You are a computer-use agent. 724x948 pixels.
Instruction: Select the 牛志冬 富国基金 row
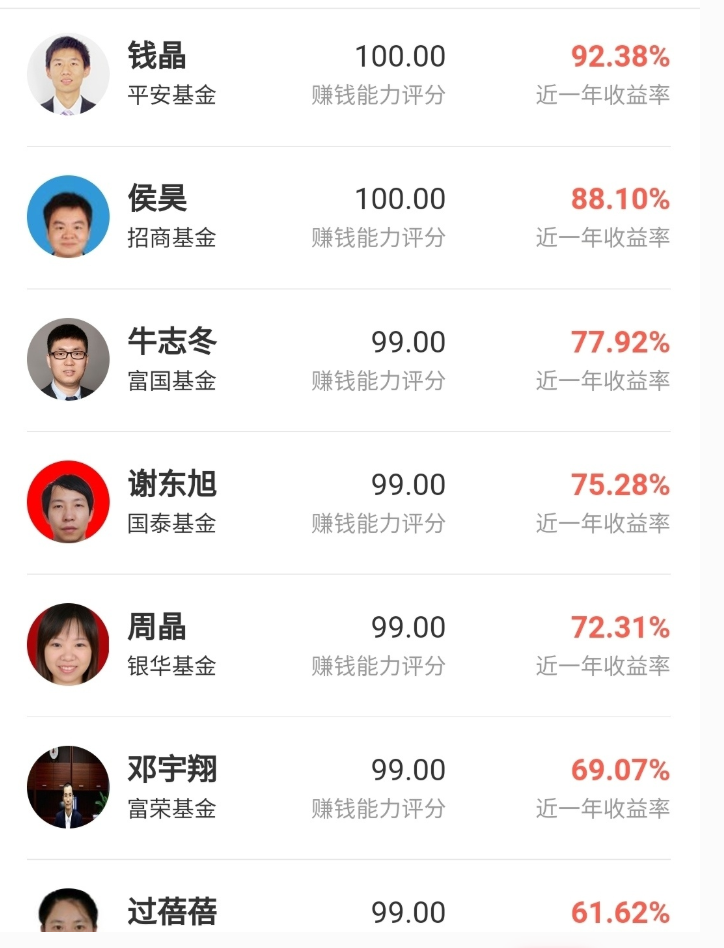[171, 343]
